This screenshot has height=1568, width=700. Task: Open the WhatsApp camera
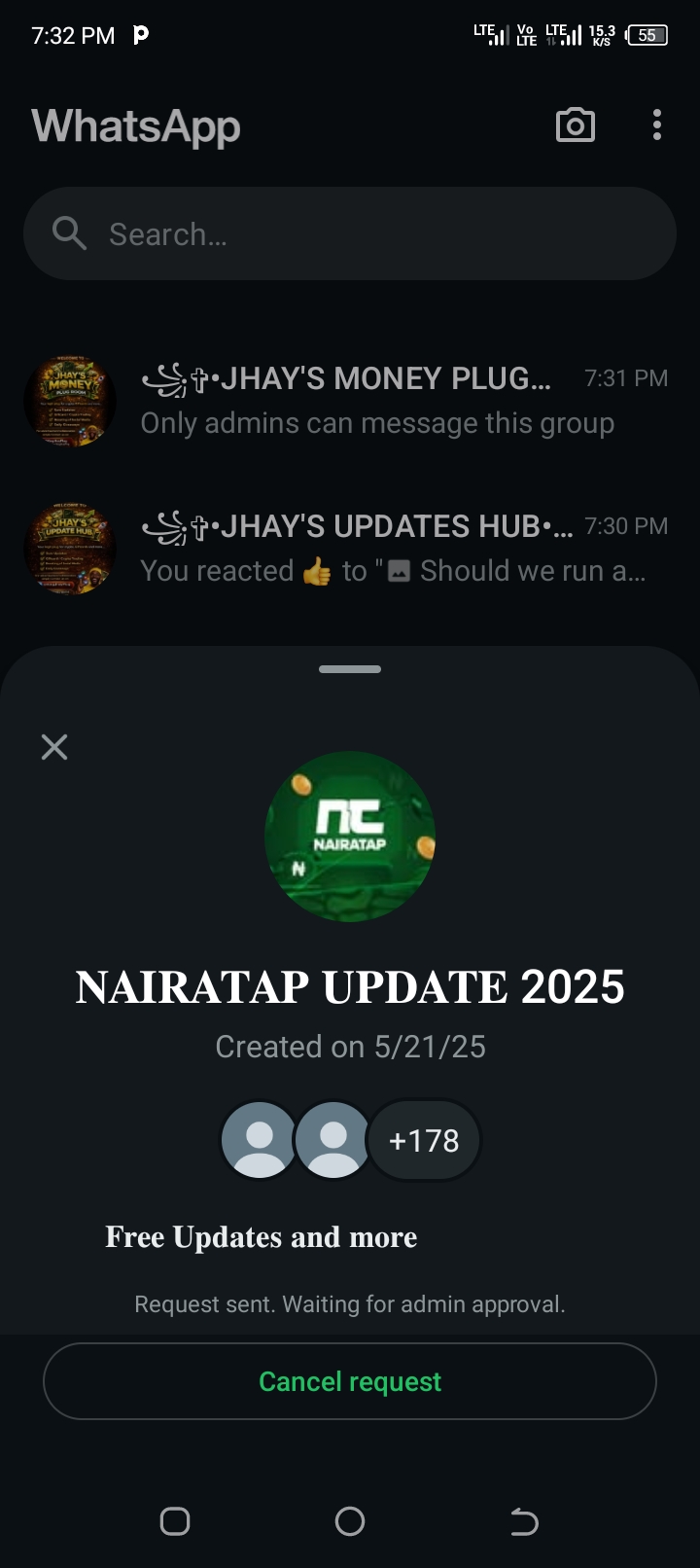click(575, 125)
